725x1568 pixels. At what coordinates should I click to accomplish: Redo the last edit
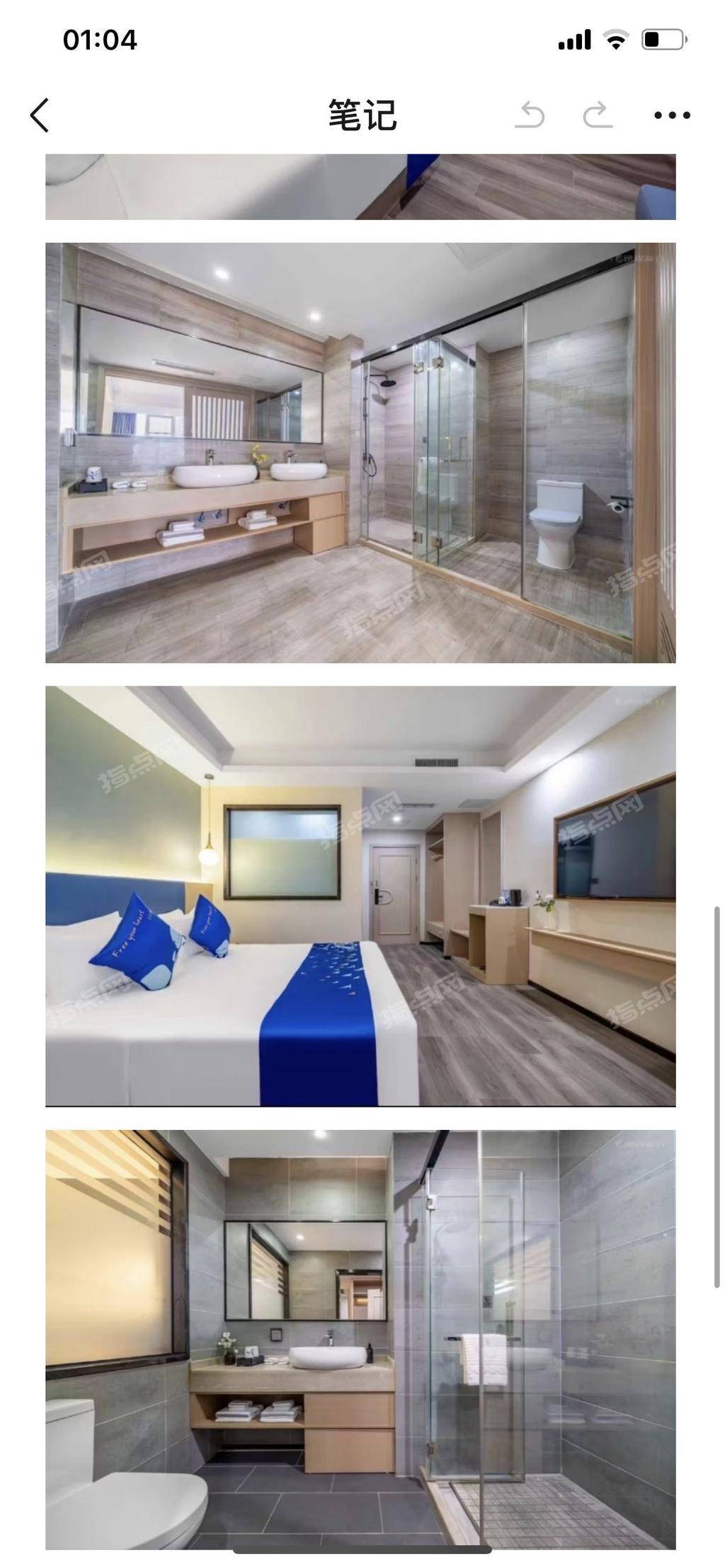coord(598,115)
